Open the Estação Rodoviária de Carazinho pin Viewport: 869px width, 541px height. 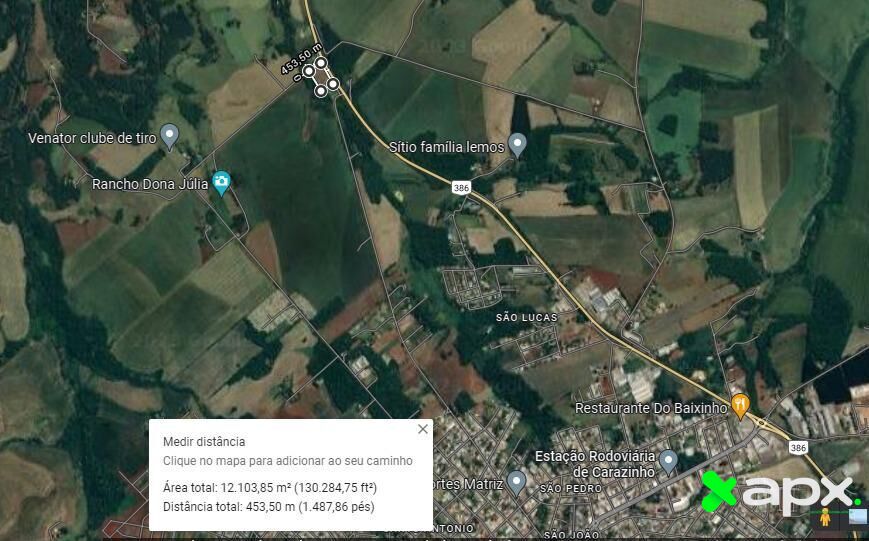pyautogui.click(x=668, y=460)
